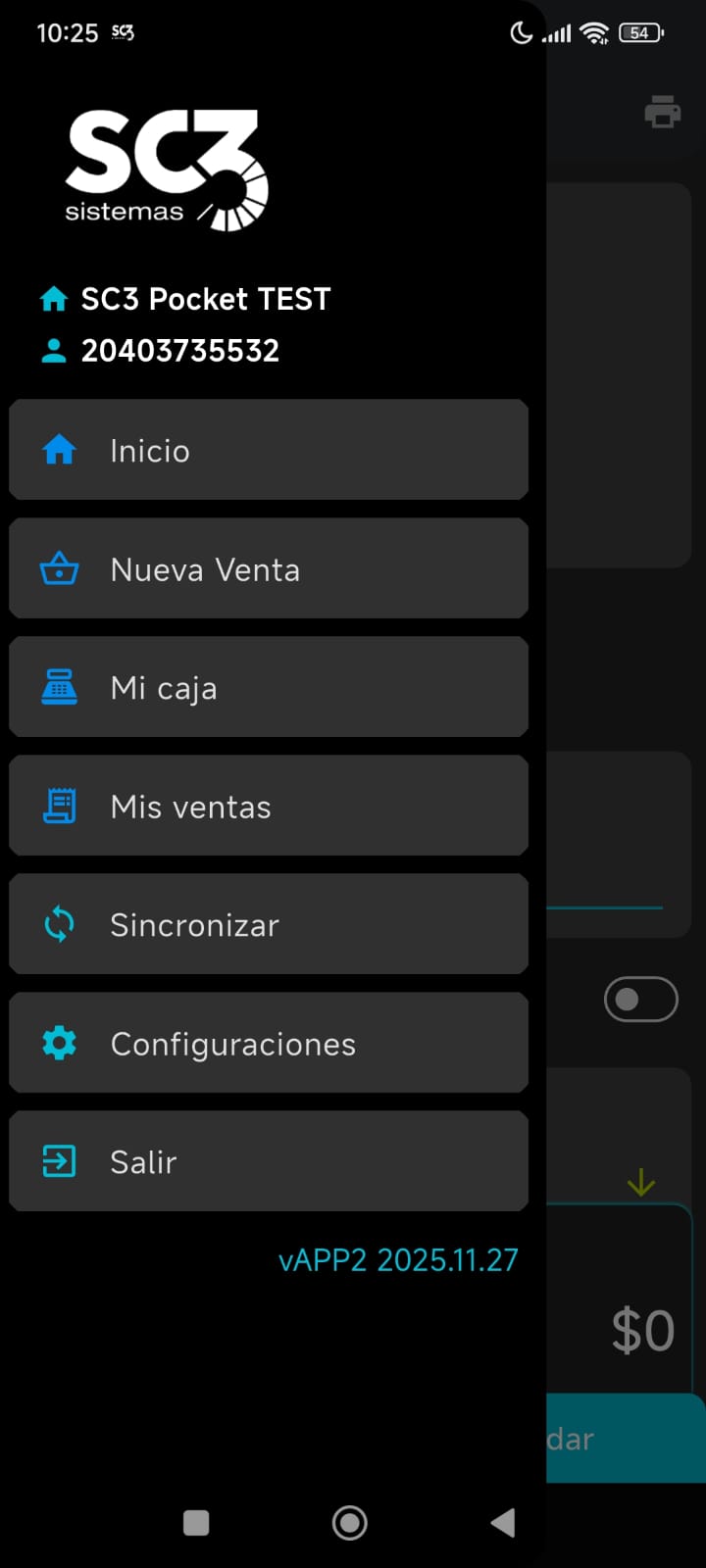Go to Inicio from the drawer
Image resolution: width=706 pixels, height=1568 pixels.
(x=268, y=451)
